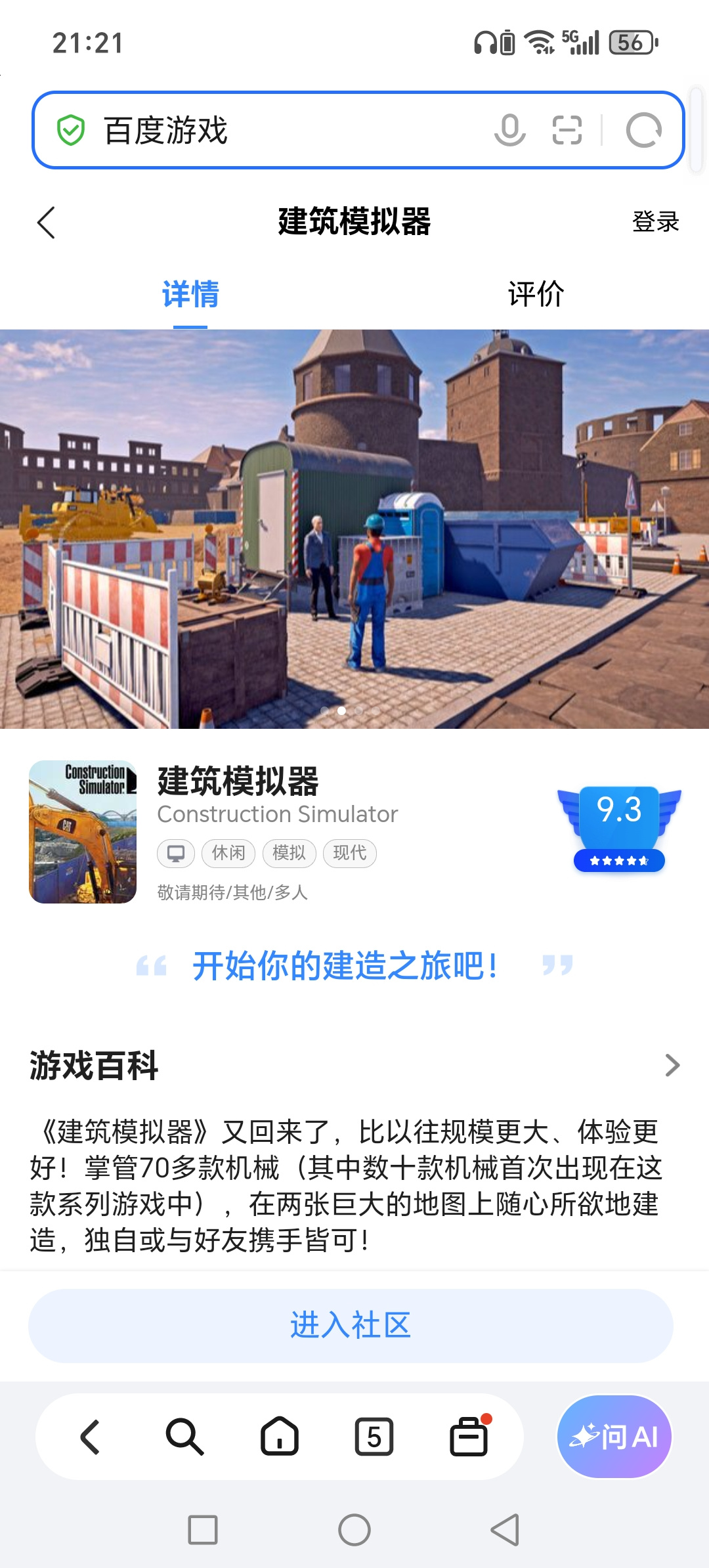Tap the system home button
The height and width of the screenshot is (1568, 709).
click(x=354, y=1530)
